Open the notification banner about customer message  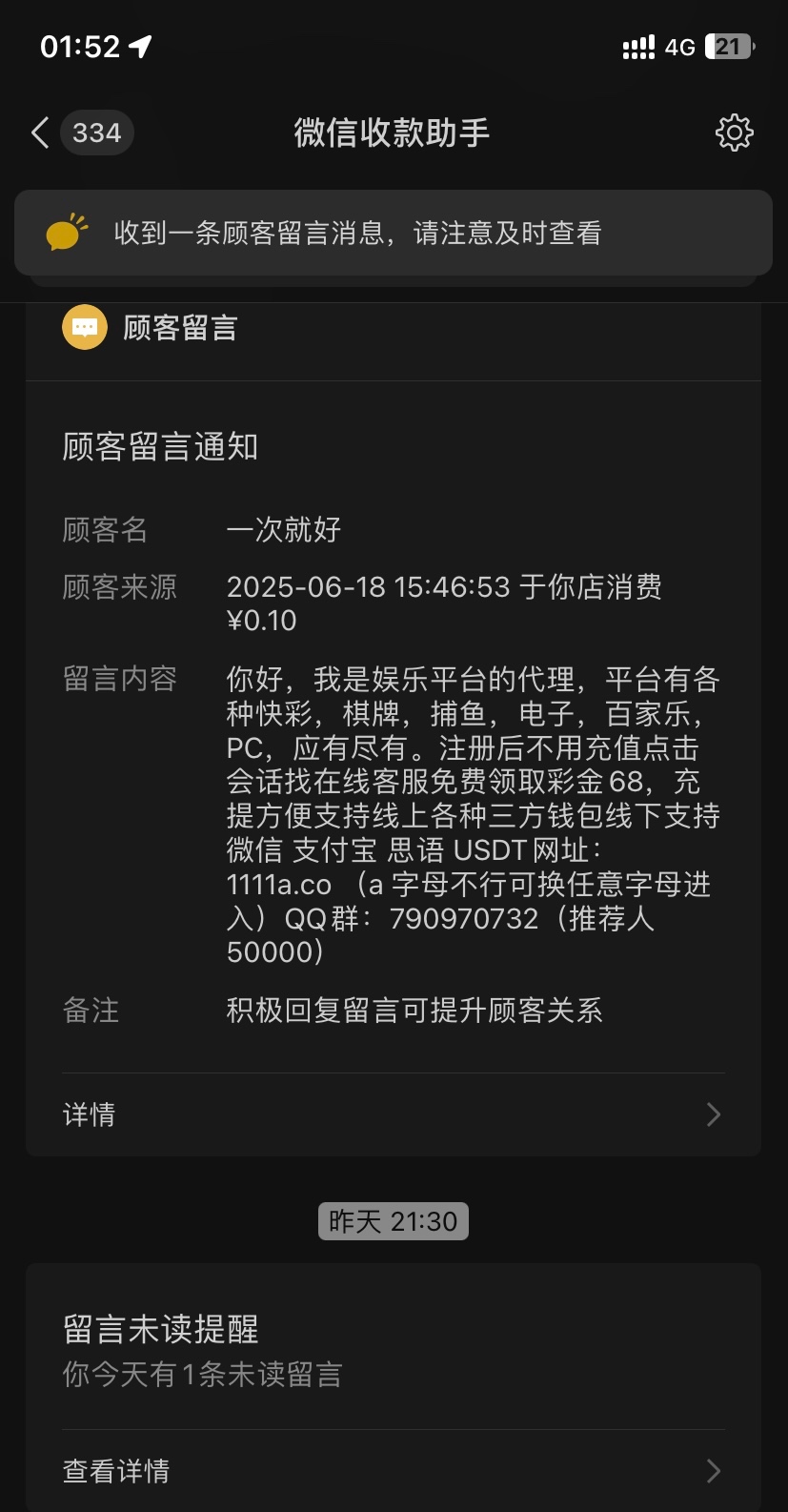[x=394, y=232]
